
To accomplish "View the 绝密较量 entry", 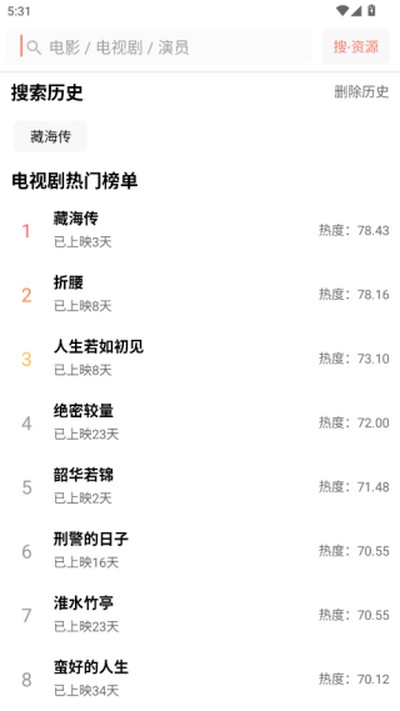I will 200,422.
